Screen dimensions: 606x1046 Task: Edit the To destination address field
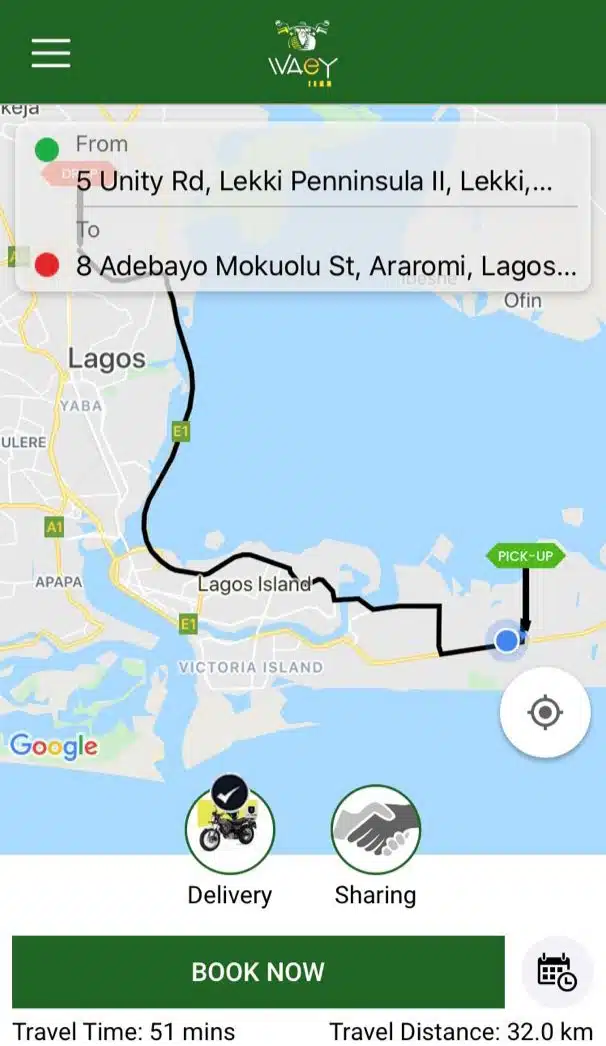coord(326,266)
